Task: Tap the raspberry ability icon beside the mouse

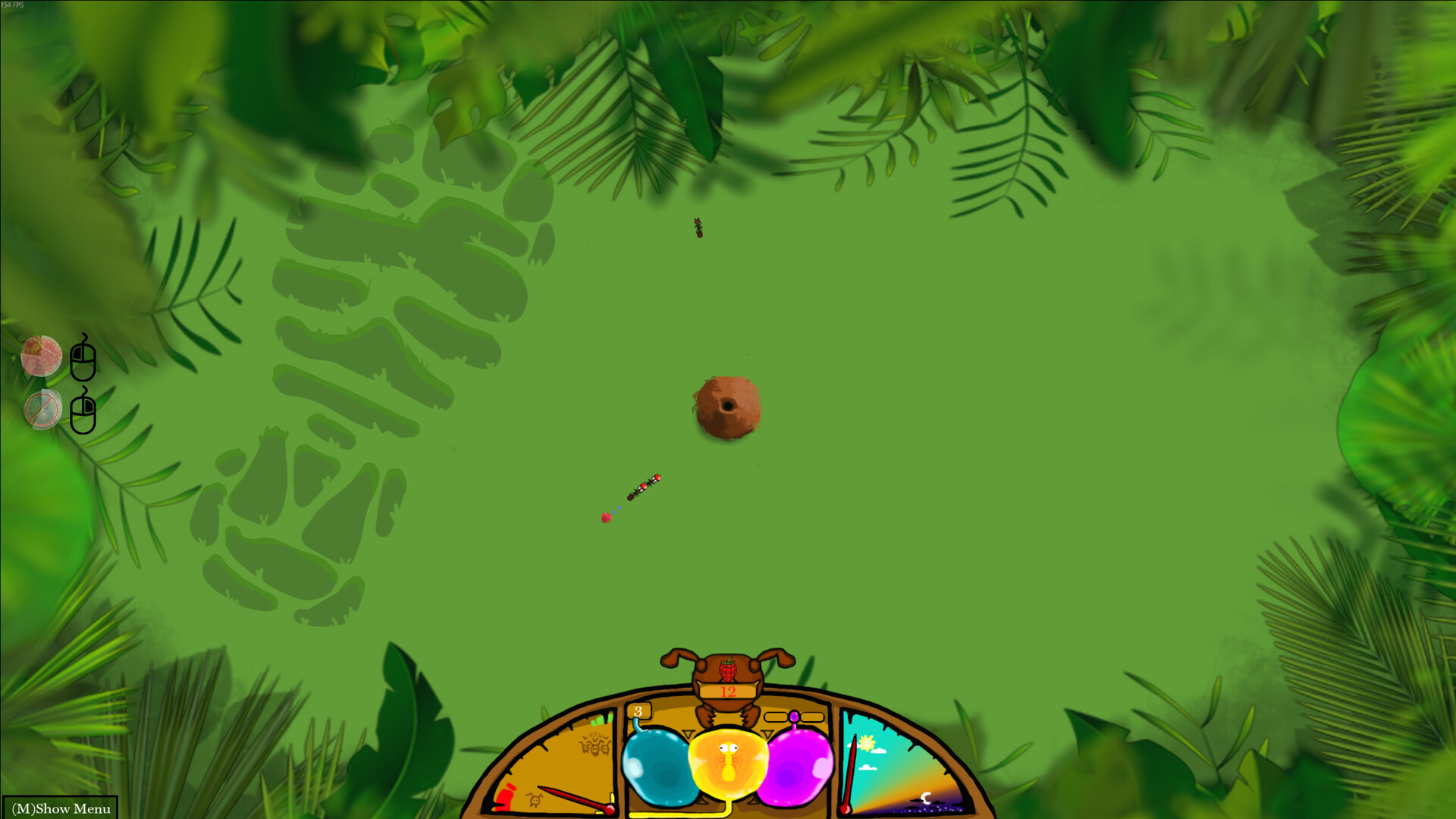Action: [x=42, y=356]
